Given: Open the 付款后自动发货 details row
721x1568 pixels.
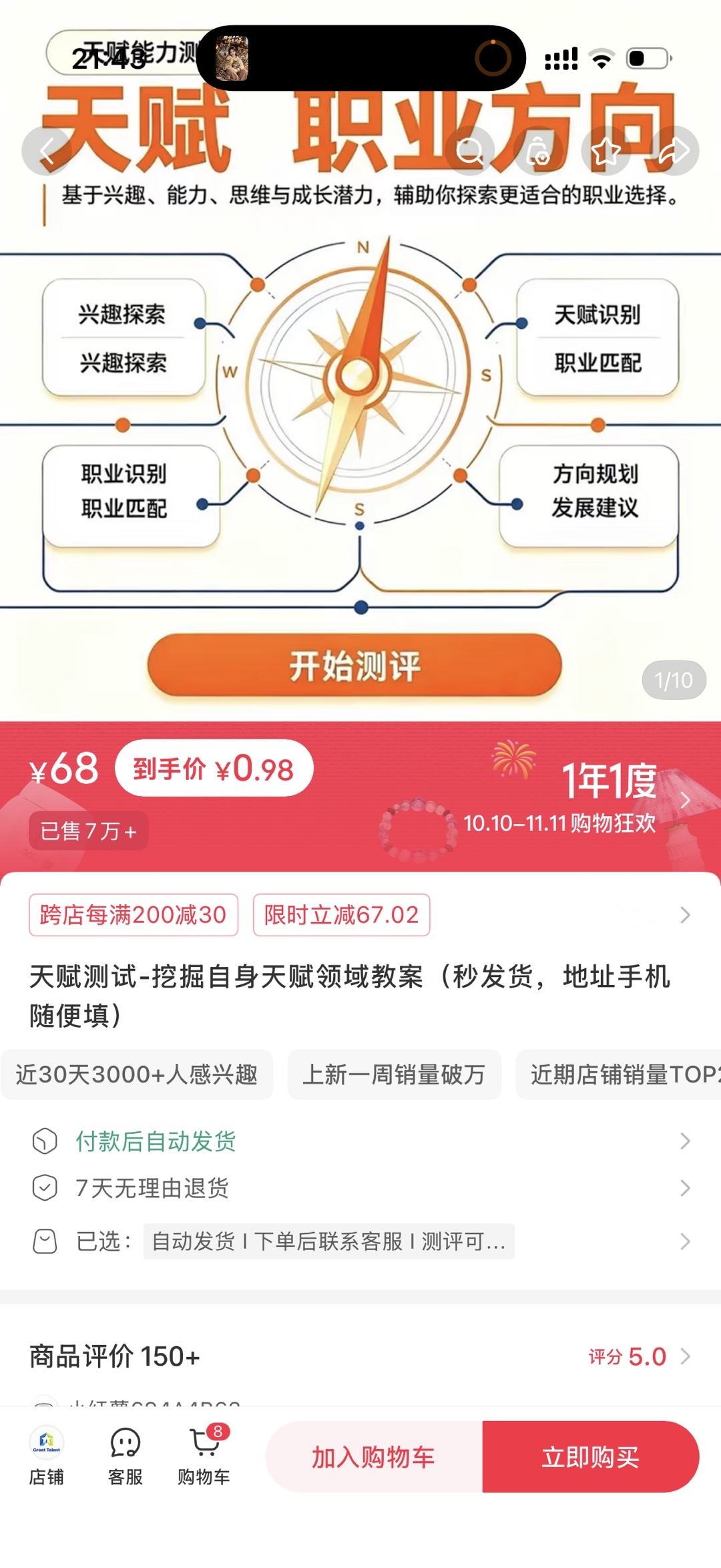Looking at the screenshot, I should coord(360,1141).
